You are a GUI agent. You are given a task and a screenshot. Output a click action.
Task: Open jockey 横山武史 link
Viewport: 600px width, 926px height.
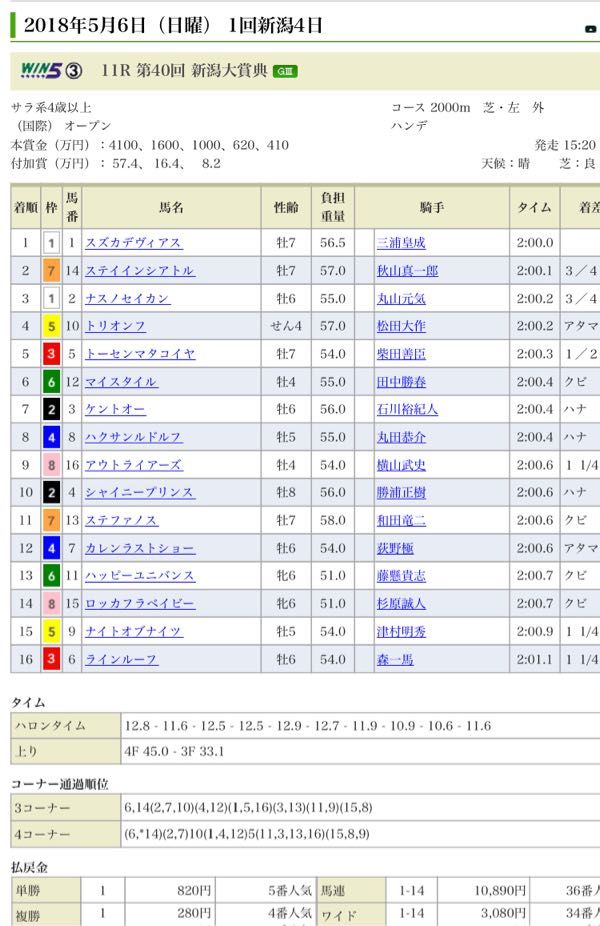point(401,465)
